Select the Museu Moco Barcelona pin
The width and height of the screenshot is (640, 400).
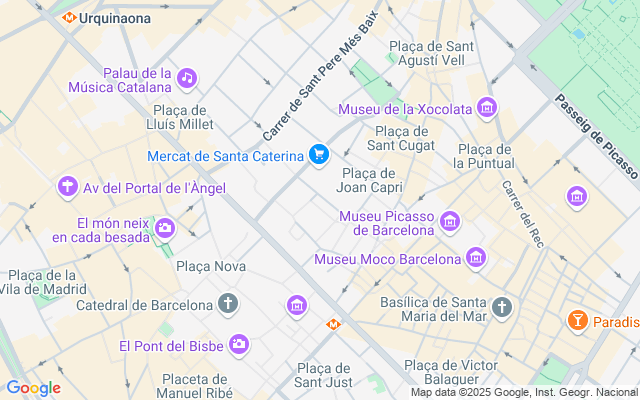476,258
